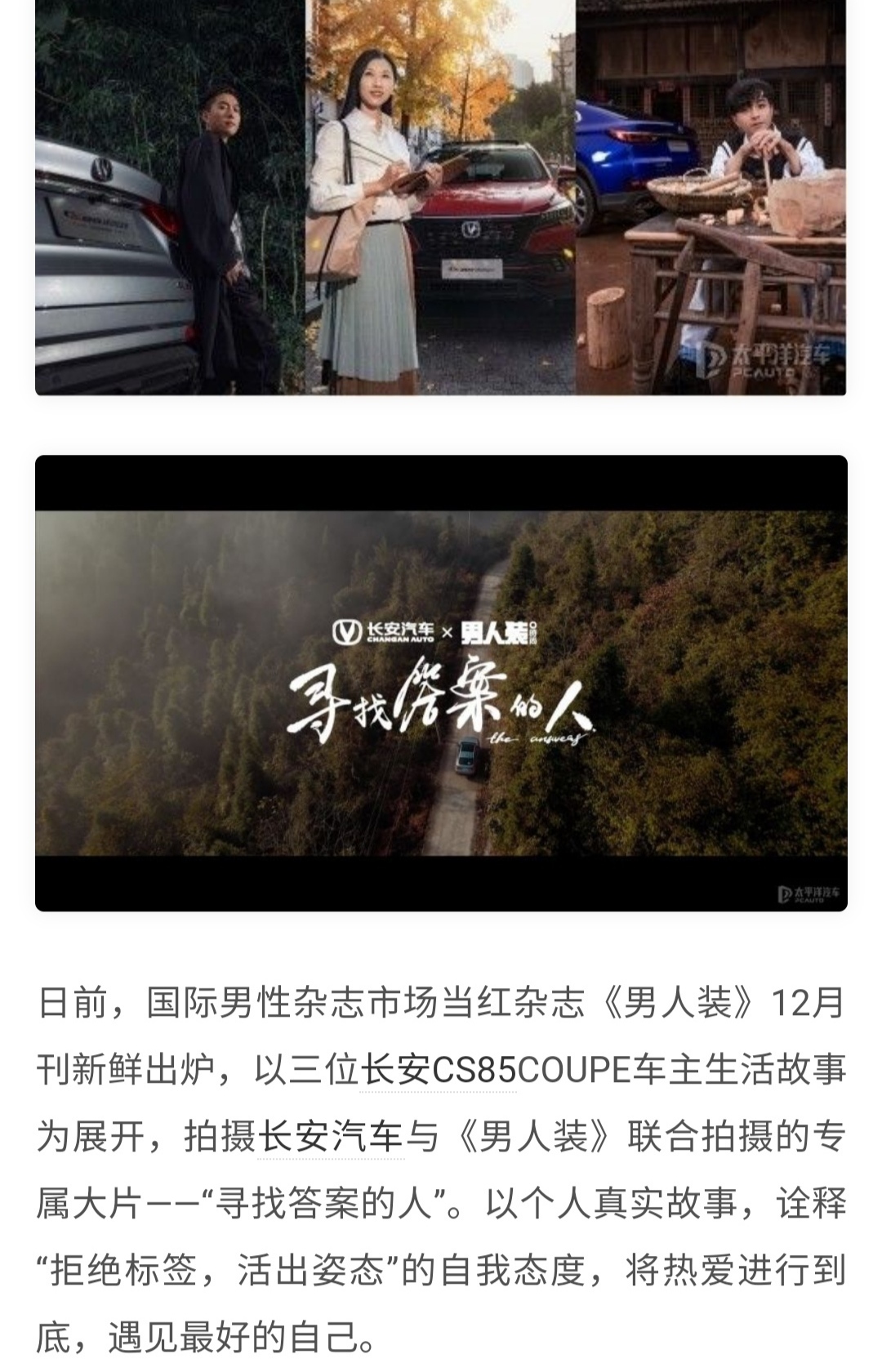Image resolution: width=882 pixels, height=1372 pixels.
Task: Open the underlined 长安汽车 link
Action: pyautogui.click(x=330, y=1137)
